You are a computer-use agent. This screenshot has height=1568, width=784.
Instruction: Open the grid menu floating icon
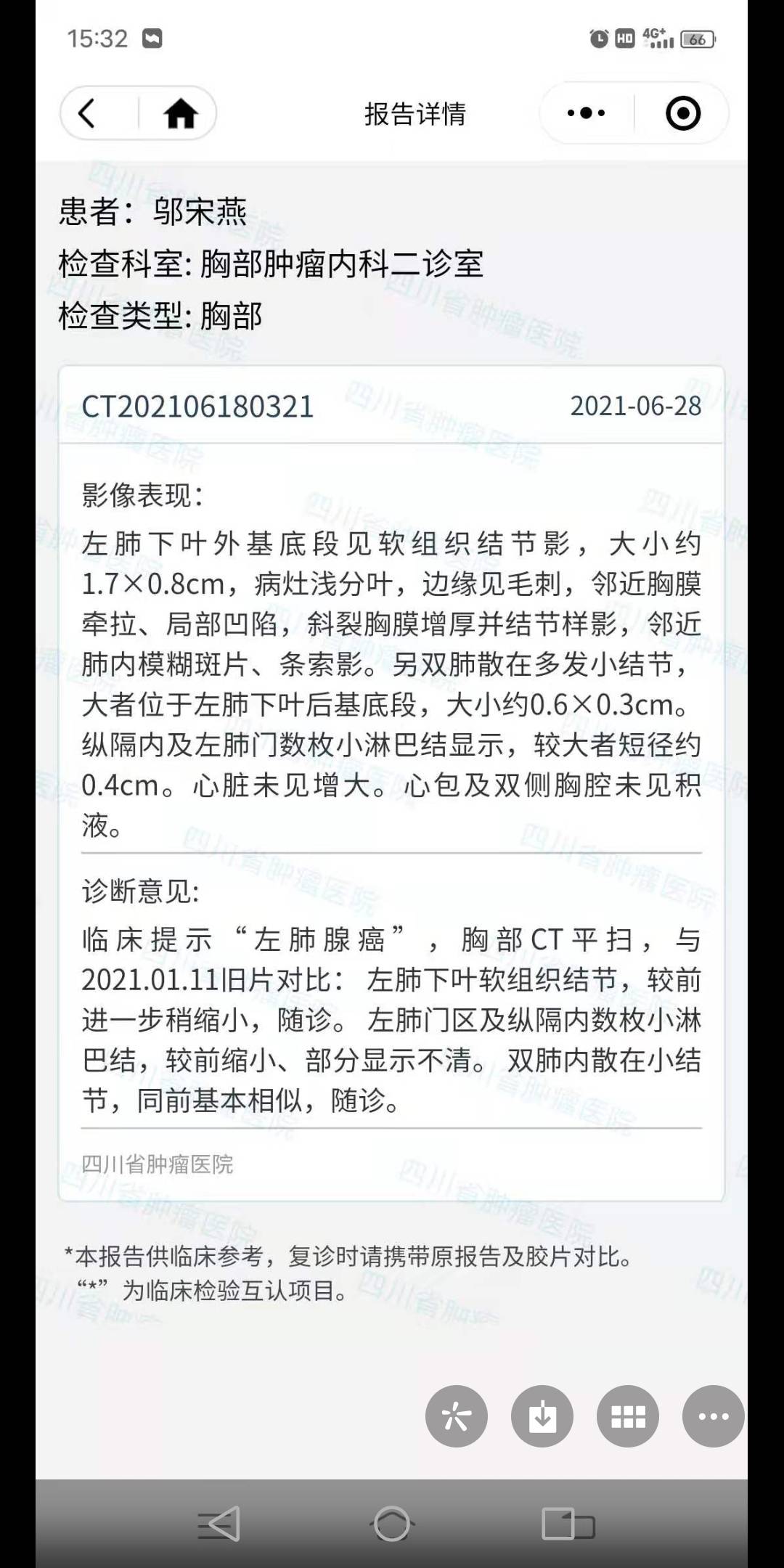pos(627,1416)
